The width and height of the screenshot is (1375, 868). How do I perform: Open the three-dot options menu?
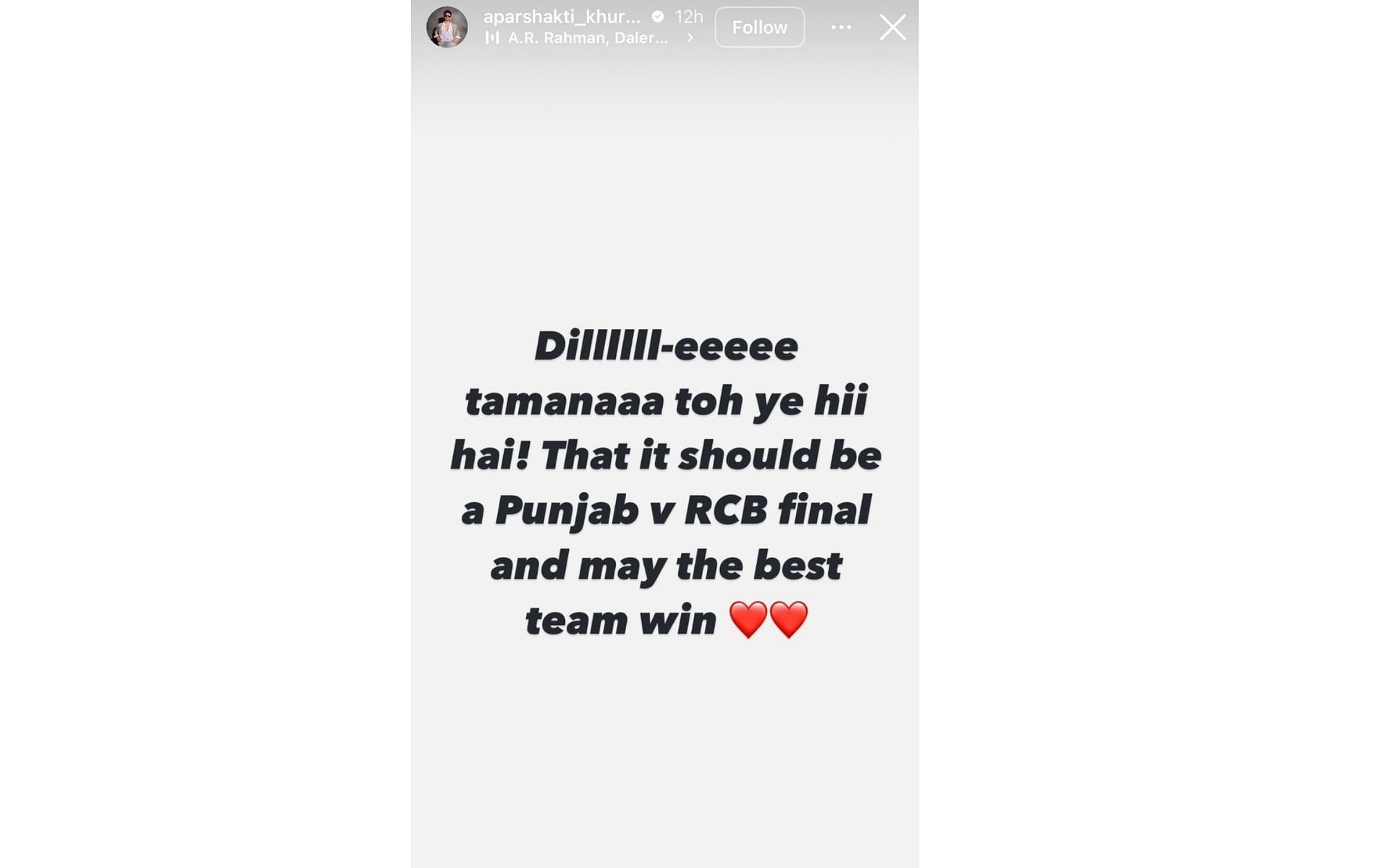[840, 27]
